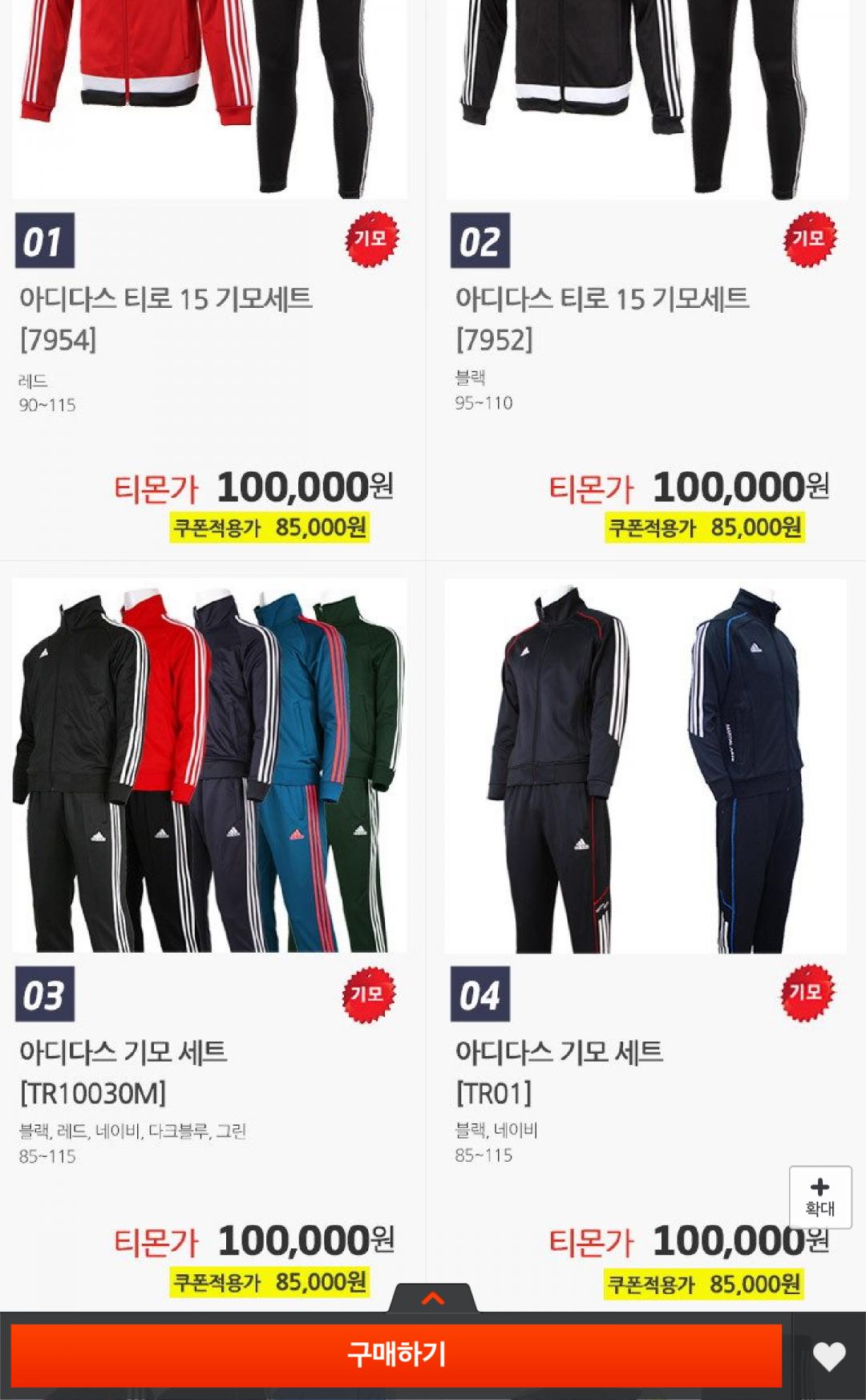
Task: Expand the panel with the up chevron
Action: (433, 1298)
